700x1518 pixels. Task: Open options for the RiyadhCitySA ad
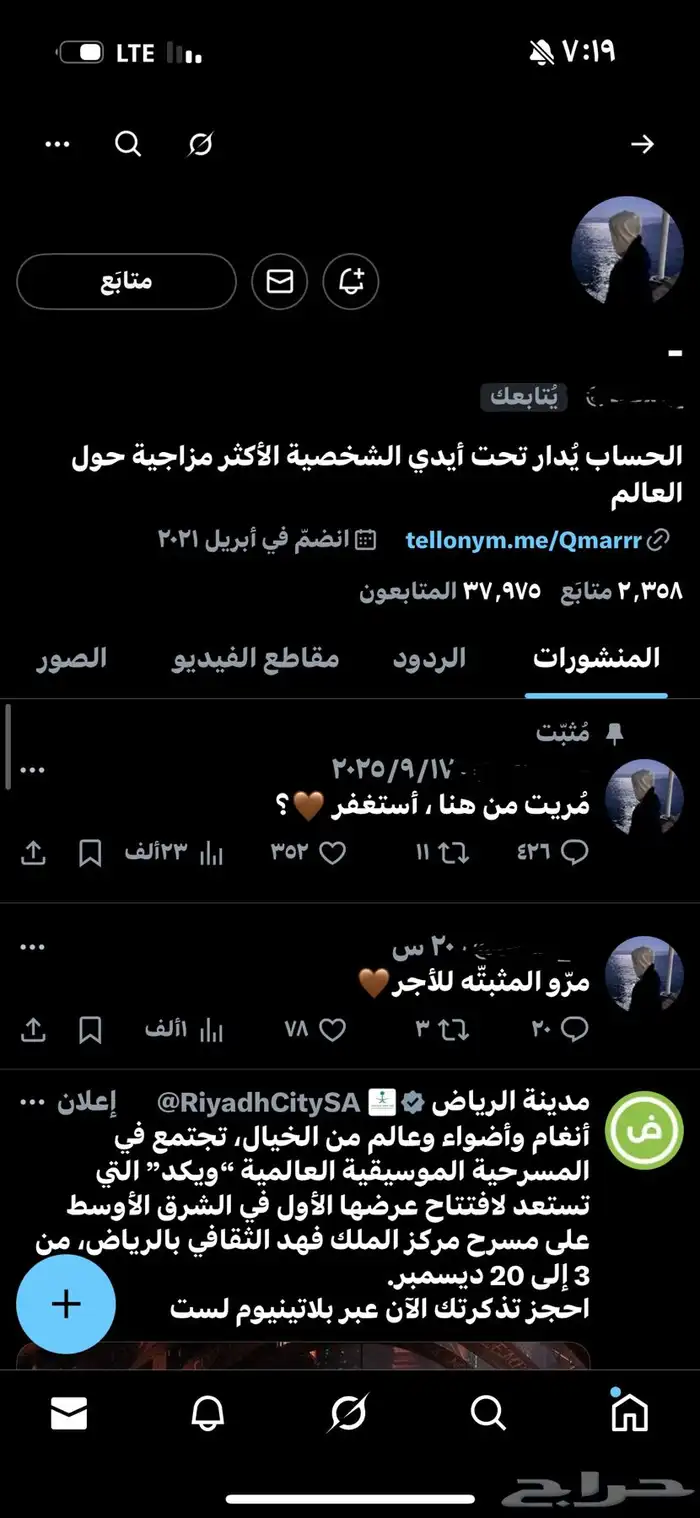33,1102
